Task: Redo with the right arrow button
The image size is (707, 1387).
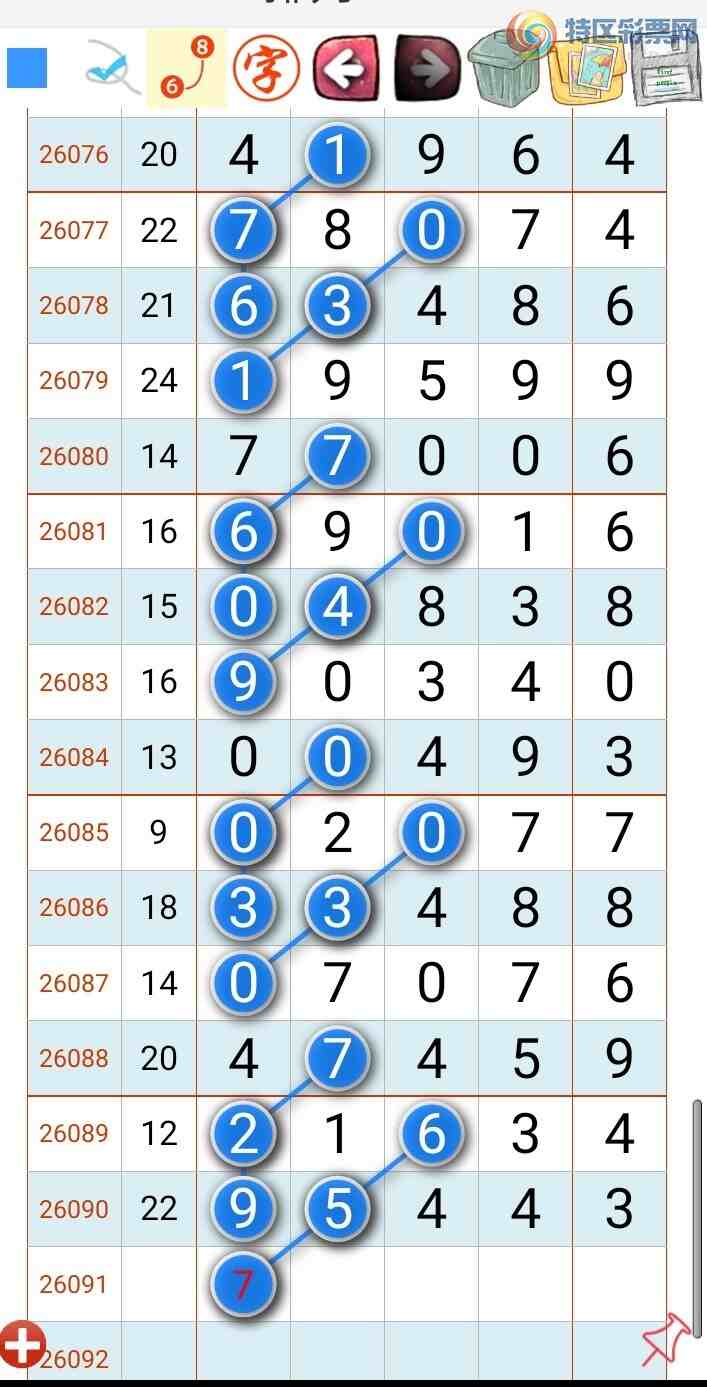Action: tap(427, 68)
